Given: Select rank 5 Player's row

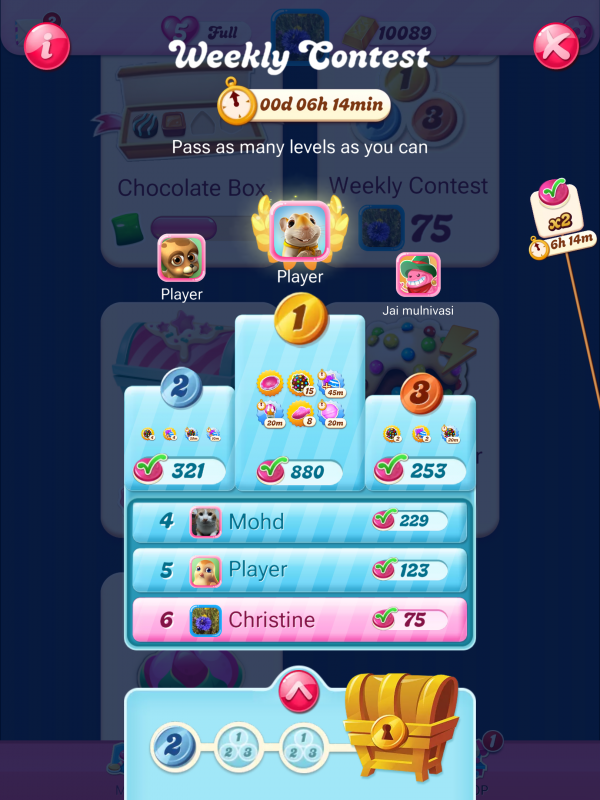Looking at the screenshot, I should (x=299, y=570).
